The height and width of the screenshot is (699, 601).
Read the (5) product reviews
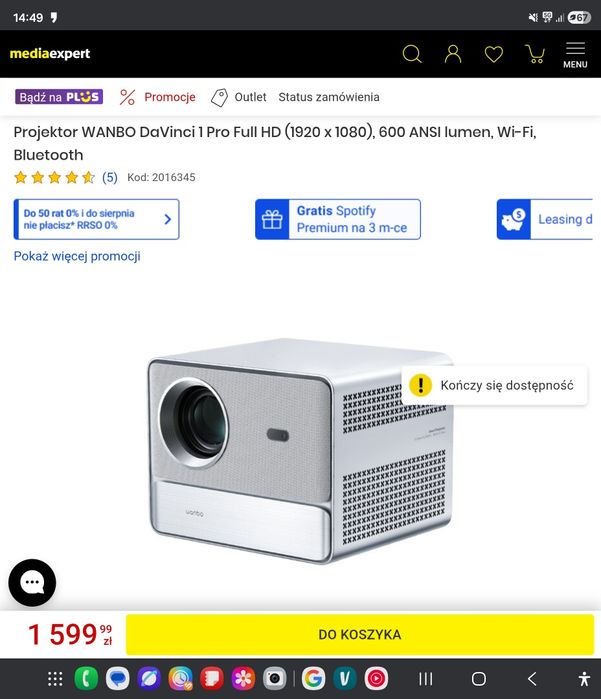pyautogui.click(x=109, y=177)
